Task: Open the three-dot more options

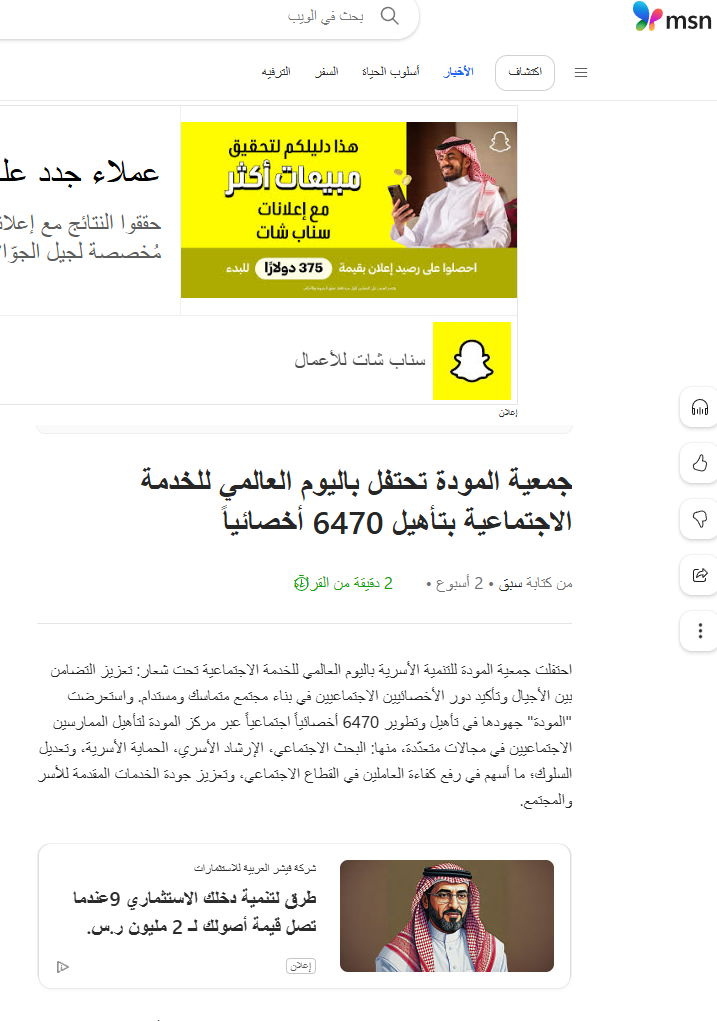Action: click(x=700, y=631)
